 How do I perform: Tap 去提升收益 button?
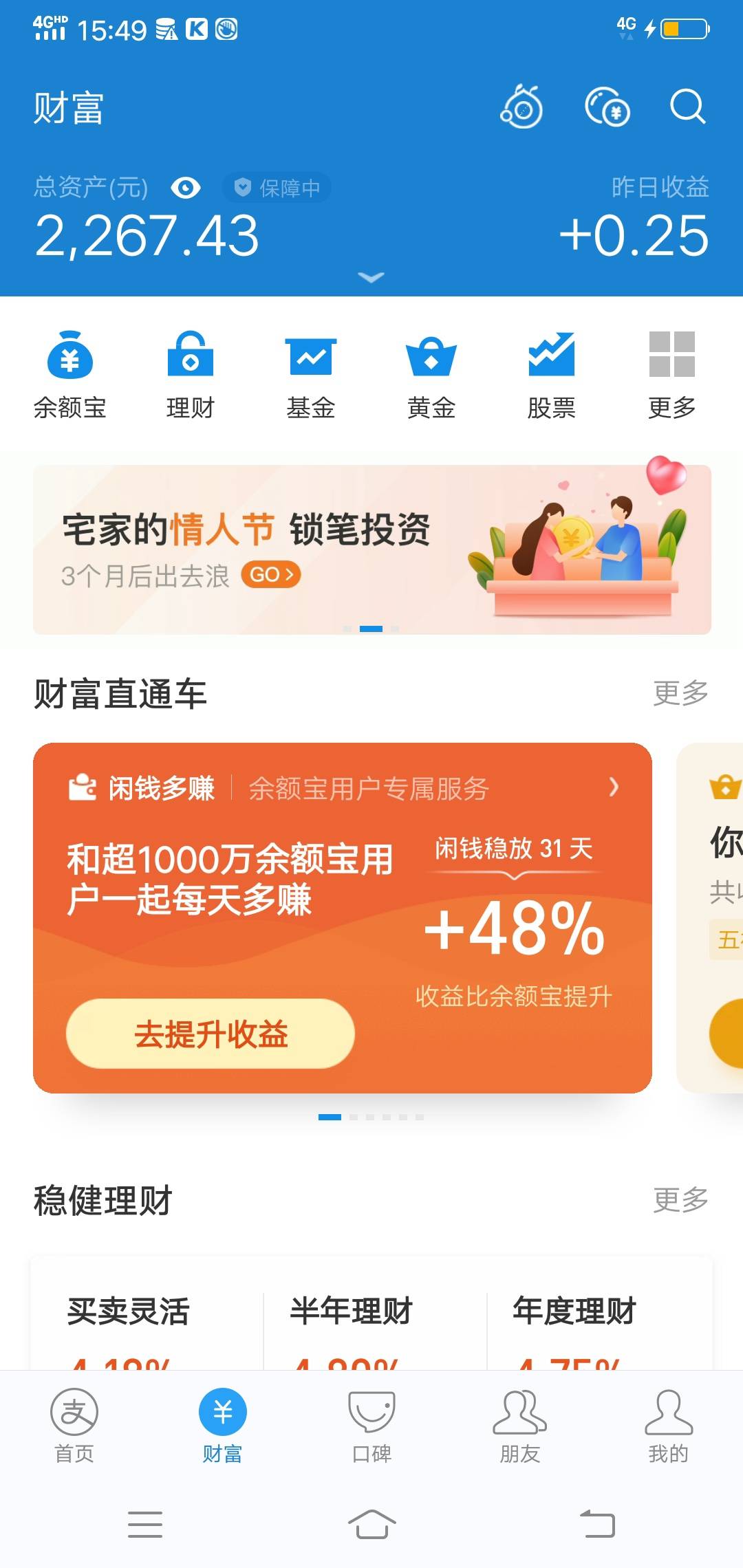click(211, 1034)
